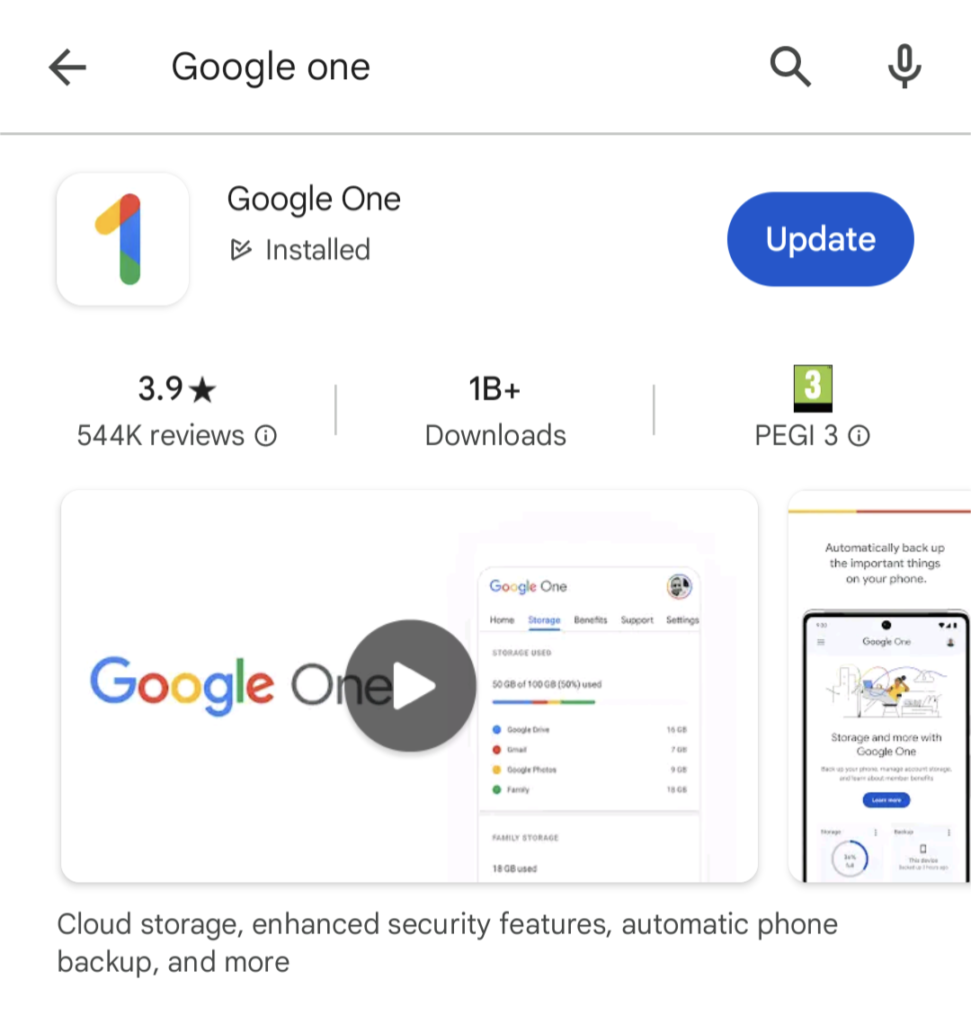The image size is (971, 1024).
Task: Play the Google One promo video
Action: tap(410, 686)
